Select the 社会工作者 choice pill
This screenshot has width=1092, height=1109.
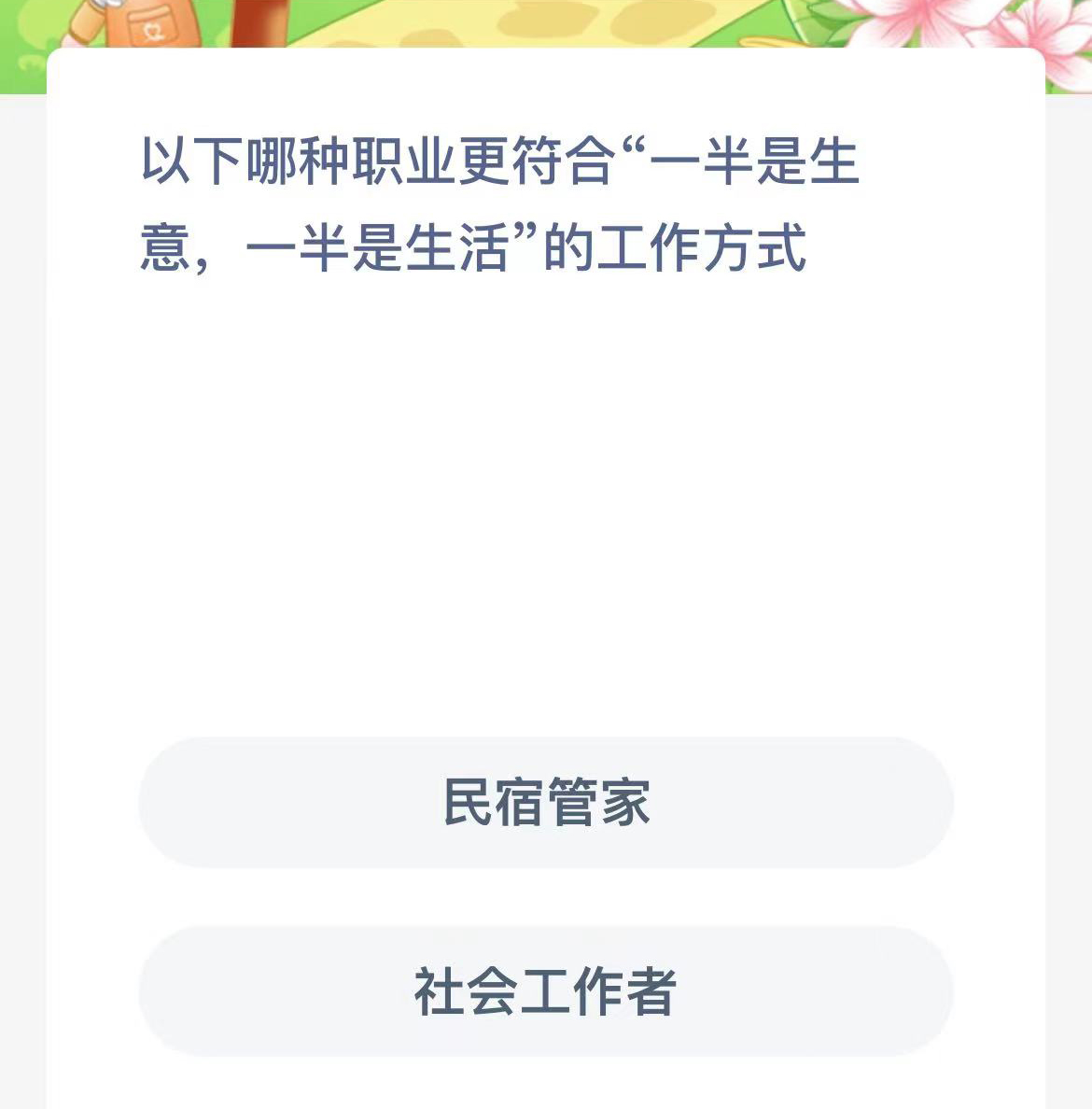pyautogui.click(x=546, y=993)
